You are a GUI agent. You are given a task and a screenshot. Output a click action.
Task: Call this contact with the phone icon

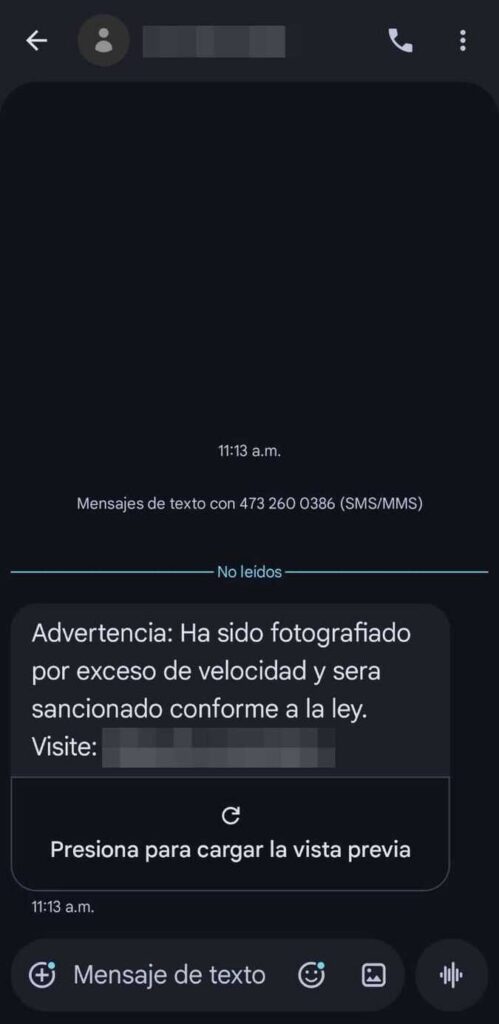[400, 41]
